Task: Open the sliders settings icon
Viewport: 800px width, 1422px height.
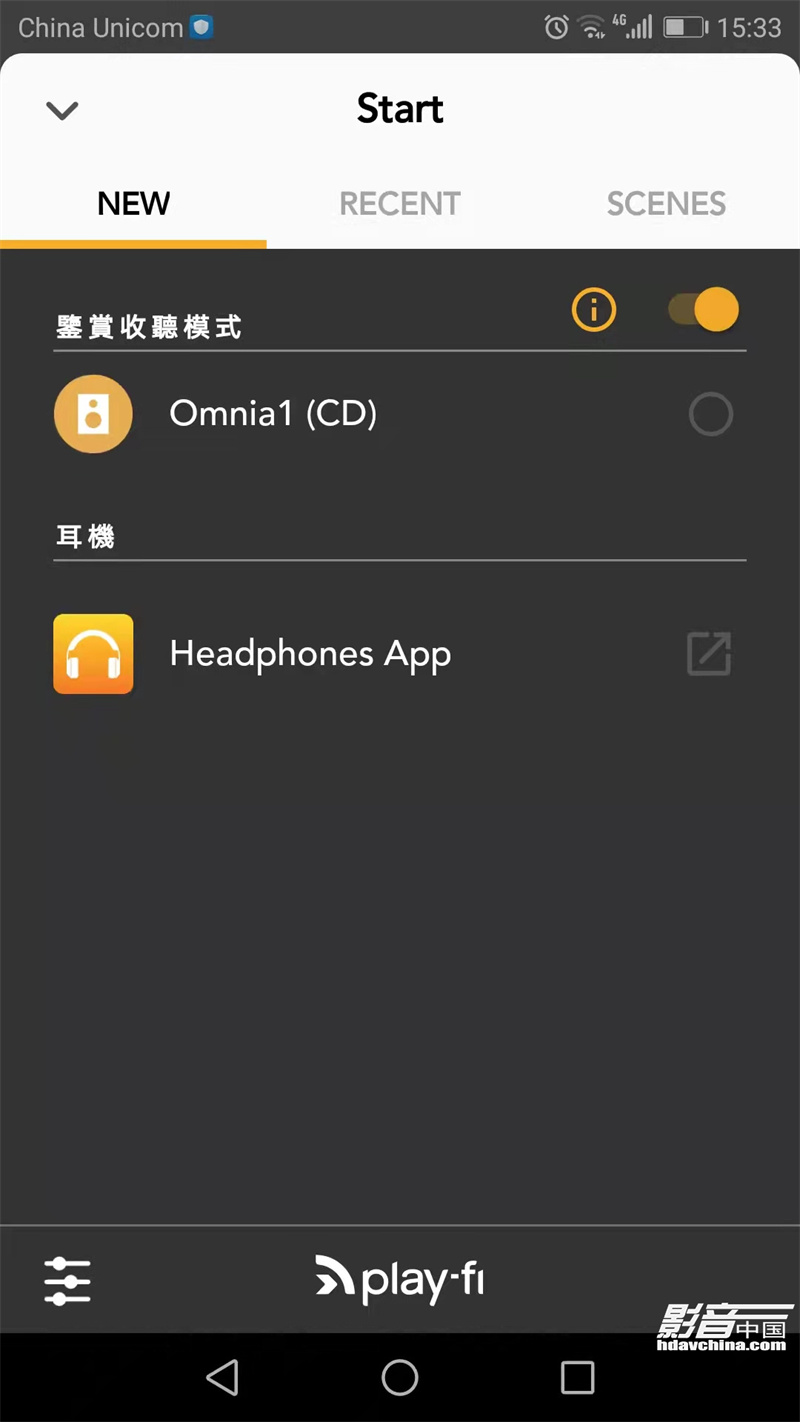Action: (68, 1280)
